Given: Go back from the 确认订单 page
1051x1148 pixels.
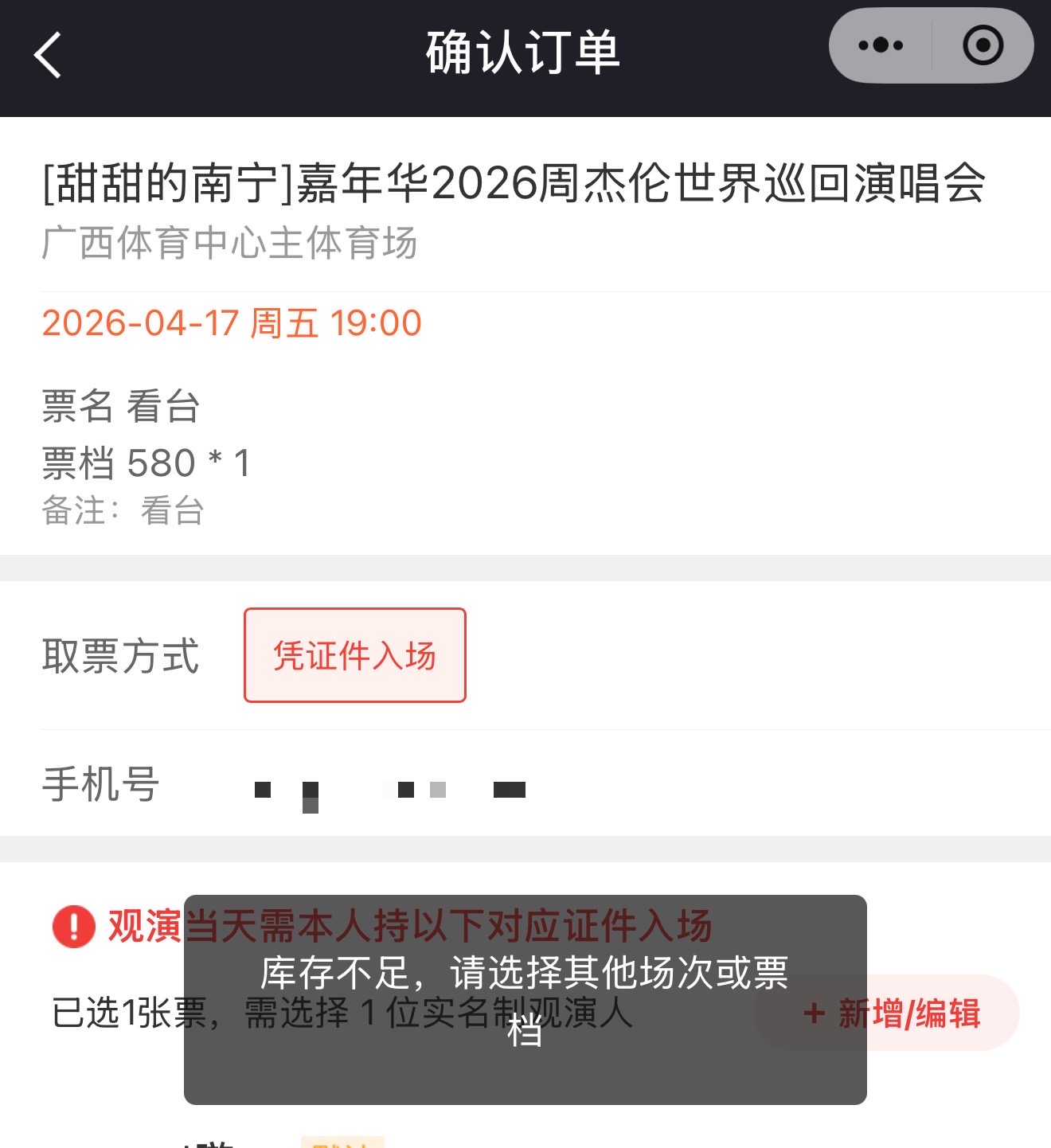Looking at the screenshot, I should tap(48, 55).
